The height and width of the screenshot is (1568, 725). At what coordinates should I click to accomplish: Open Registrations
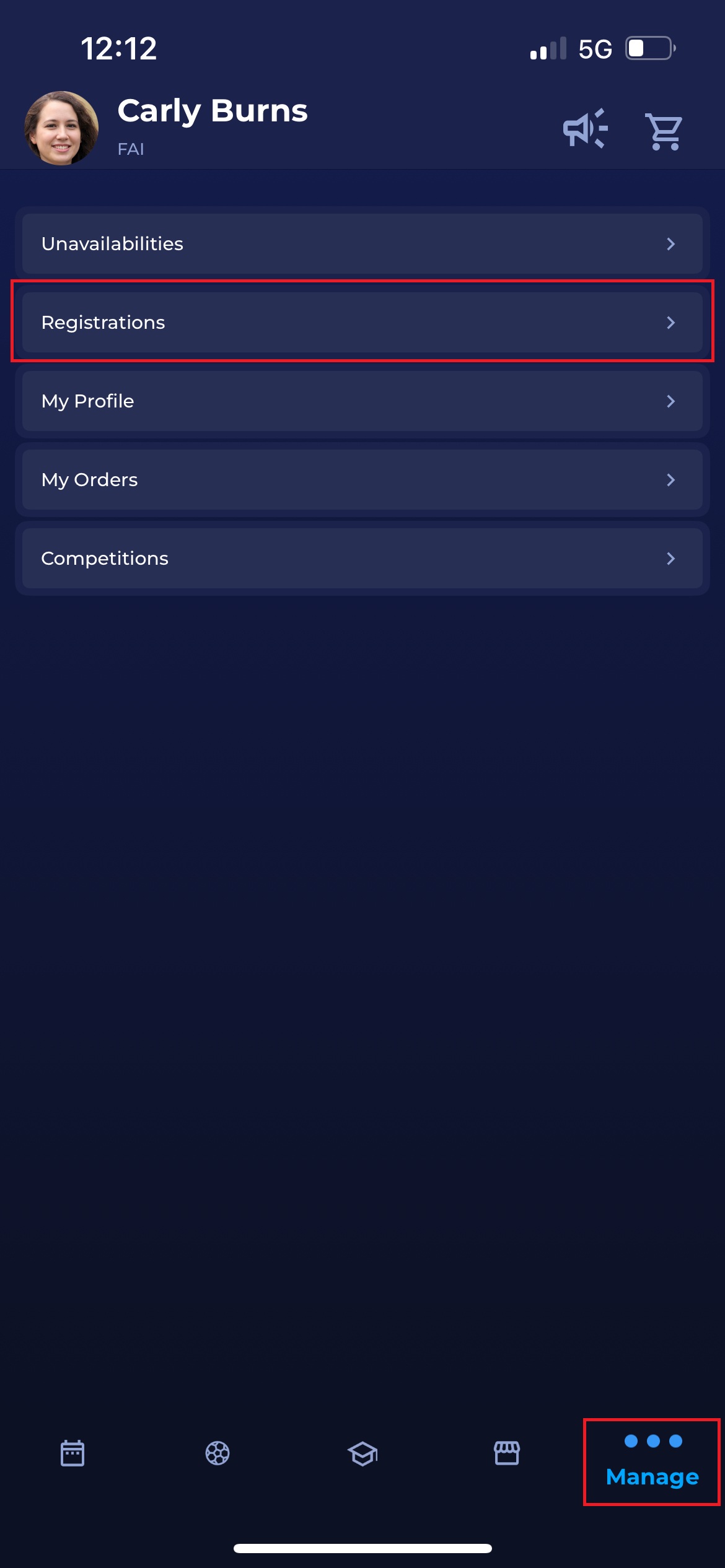[x=362, y=323]
